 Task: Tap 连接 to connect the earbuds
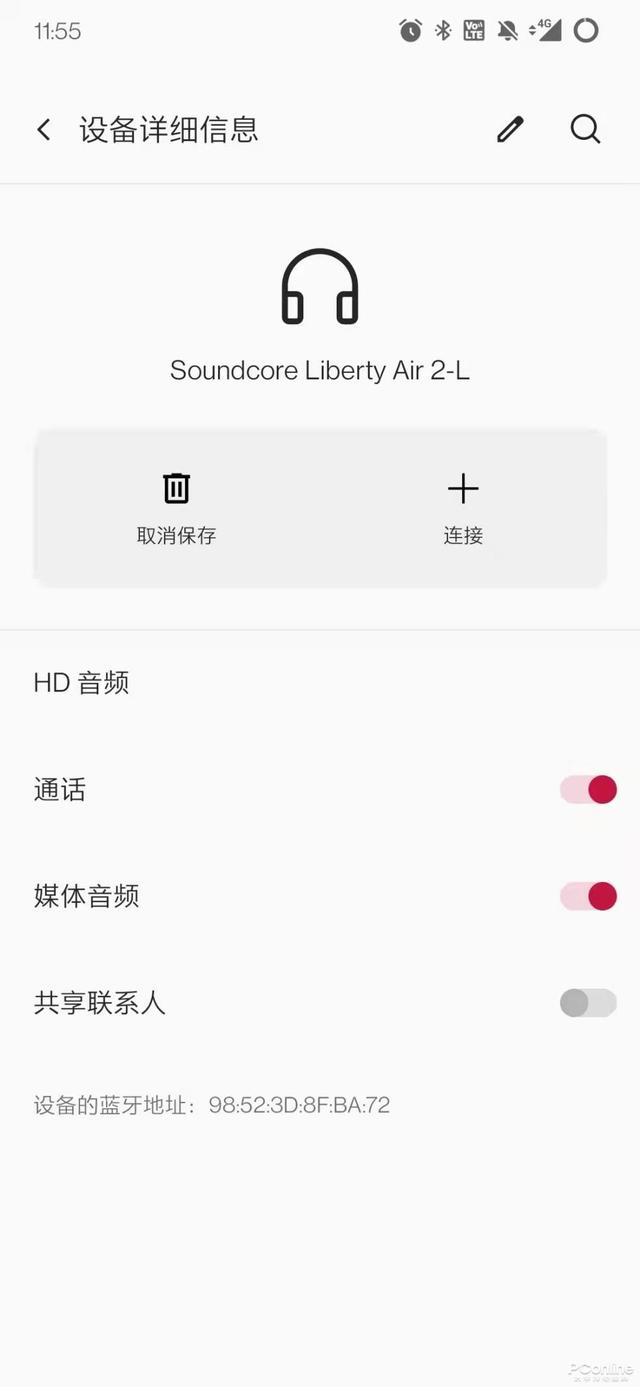click(x=463, y=509)
